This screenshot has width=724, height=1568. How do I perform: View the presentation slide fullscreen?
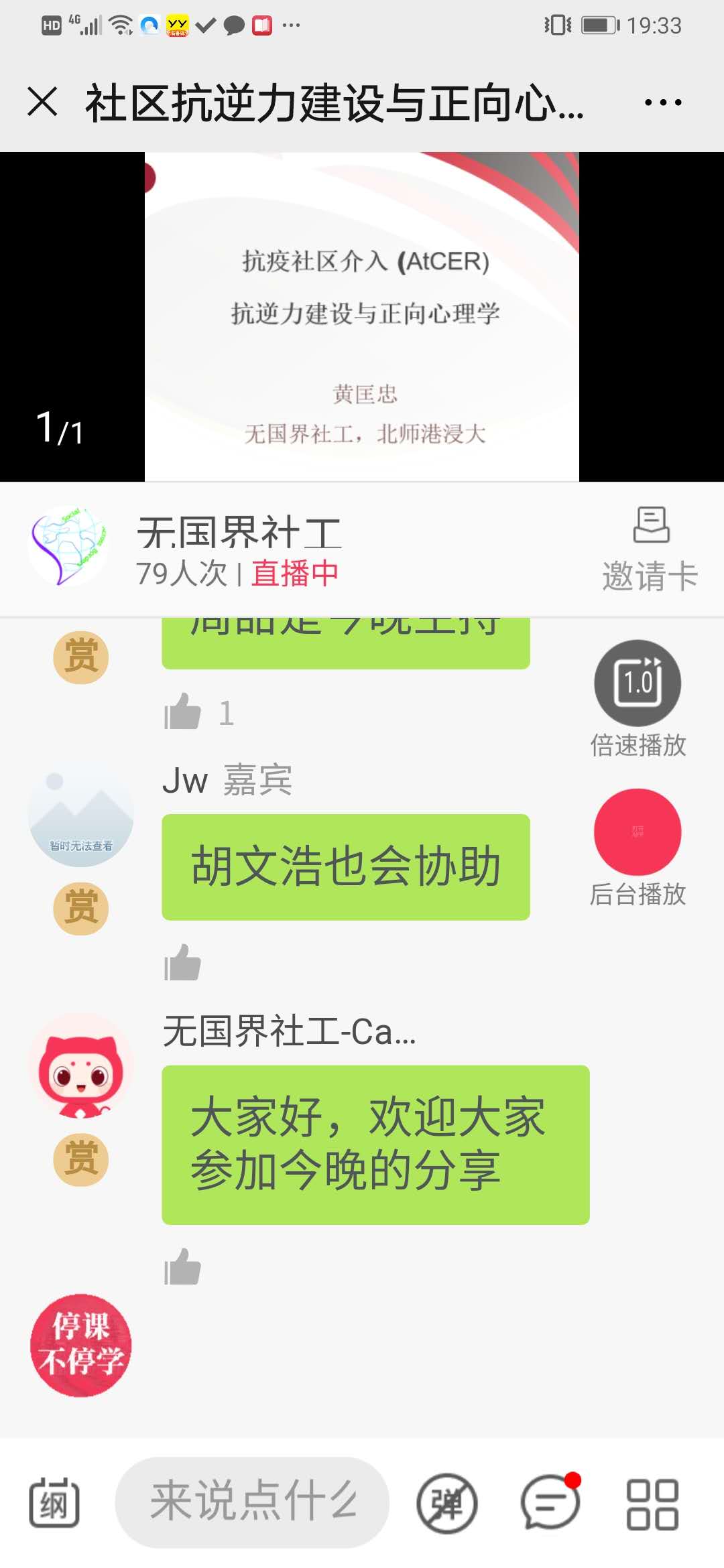click(x=362, y=316)
